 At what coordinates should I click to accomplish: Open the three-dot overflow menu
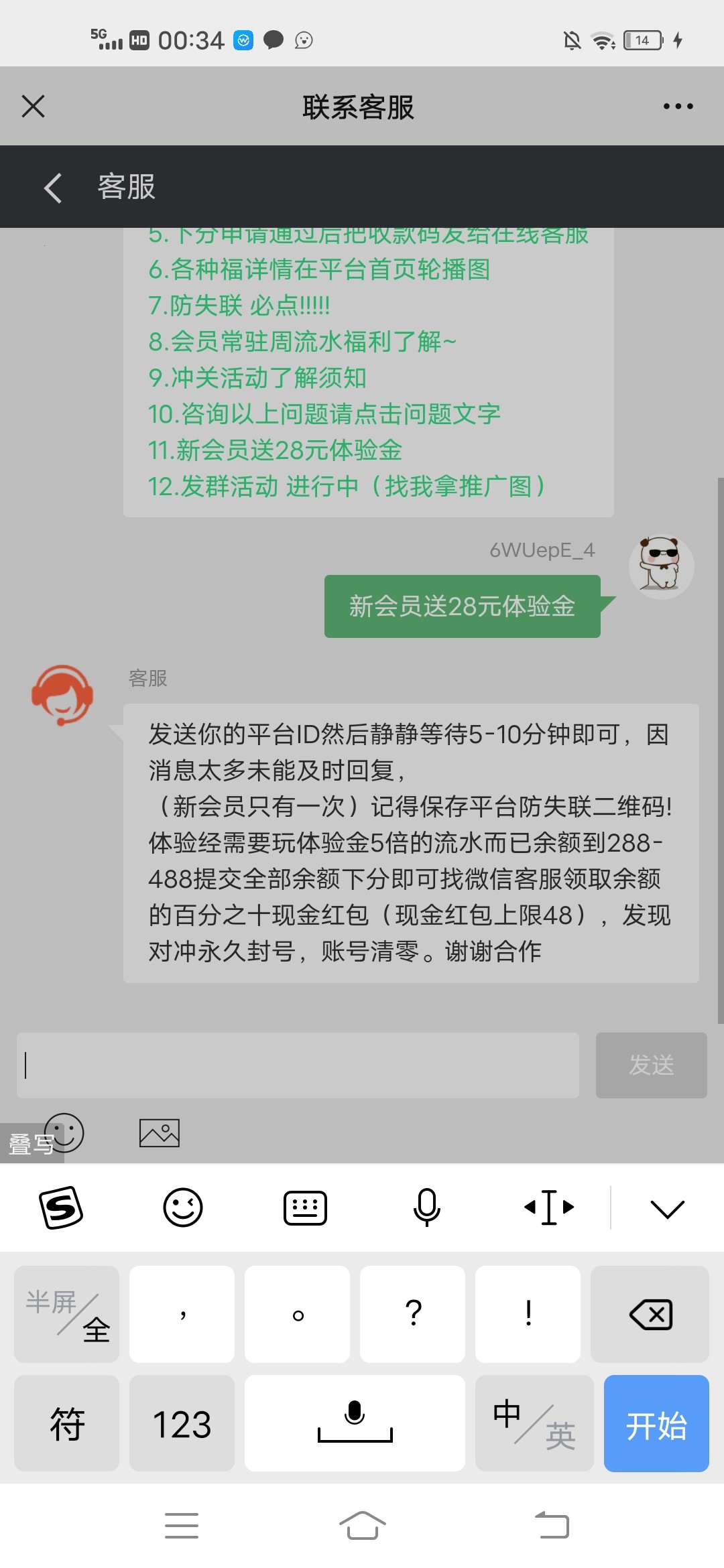point(678,106)
